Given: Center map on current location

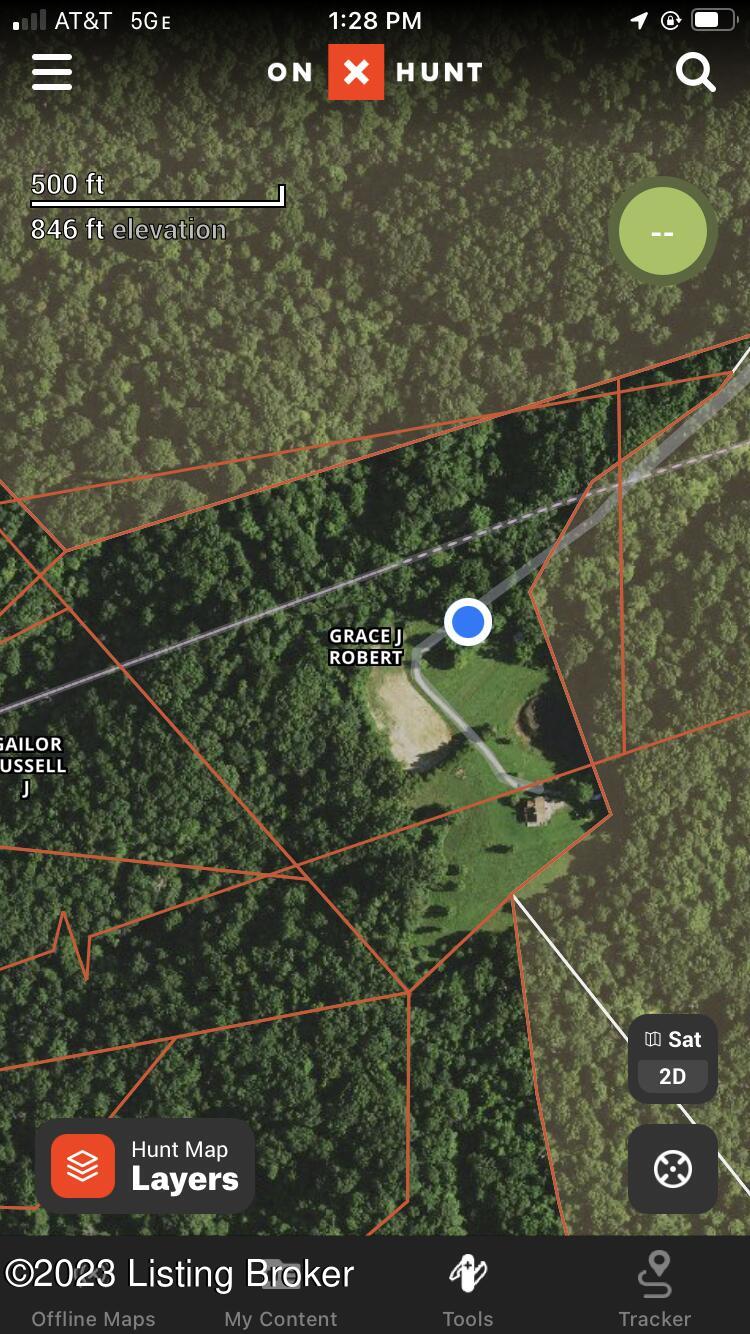Looking at the screenshot, I should coord(673,1169).
